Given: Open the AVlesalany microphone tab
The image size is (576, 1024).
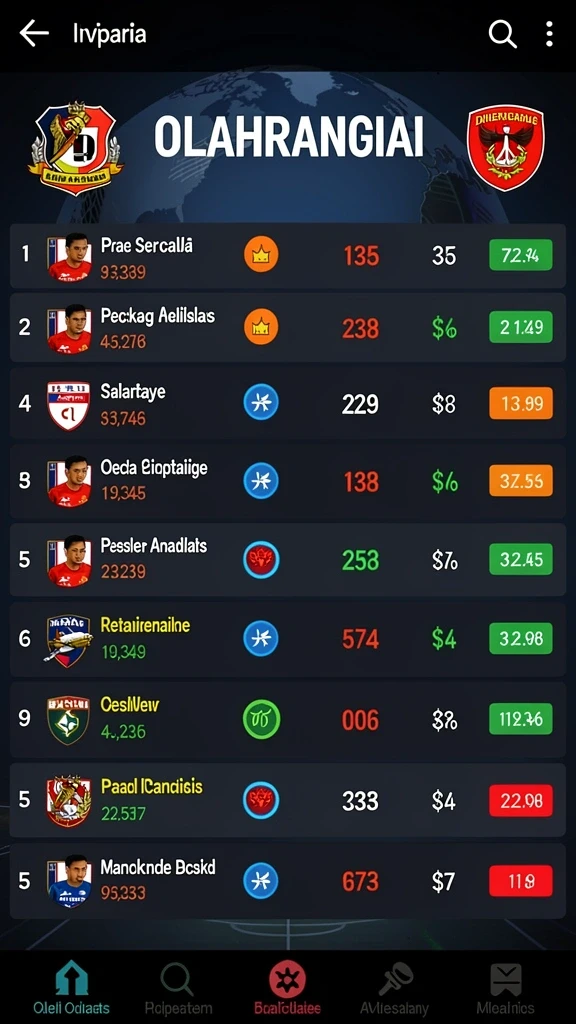Looking at the screenshot, I should [x=394, y=988].
